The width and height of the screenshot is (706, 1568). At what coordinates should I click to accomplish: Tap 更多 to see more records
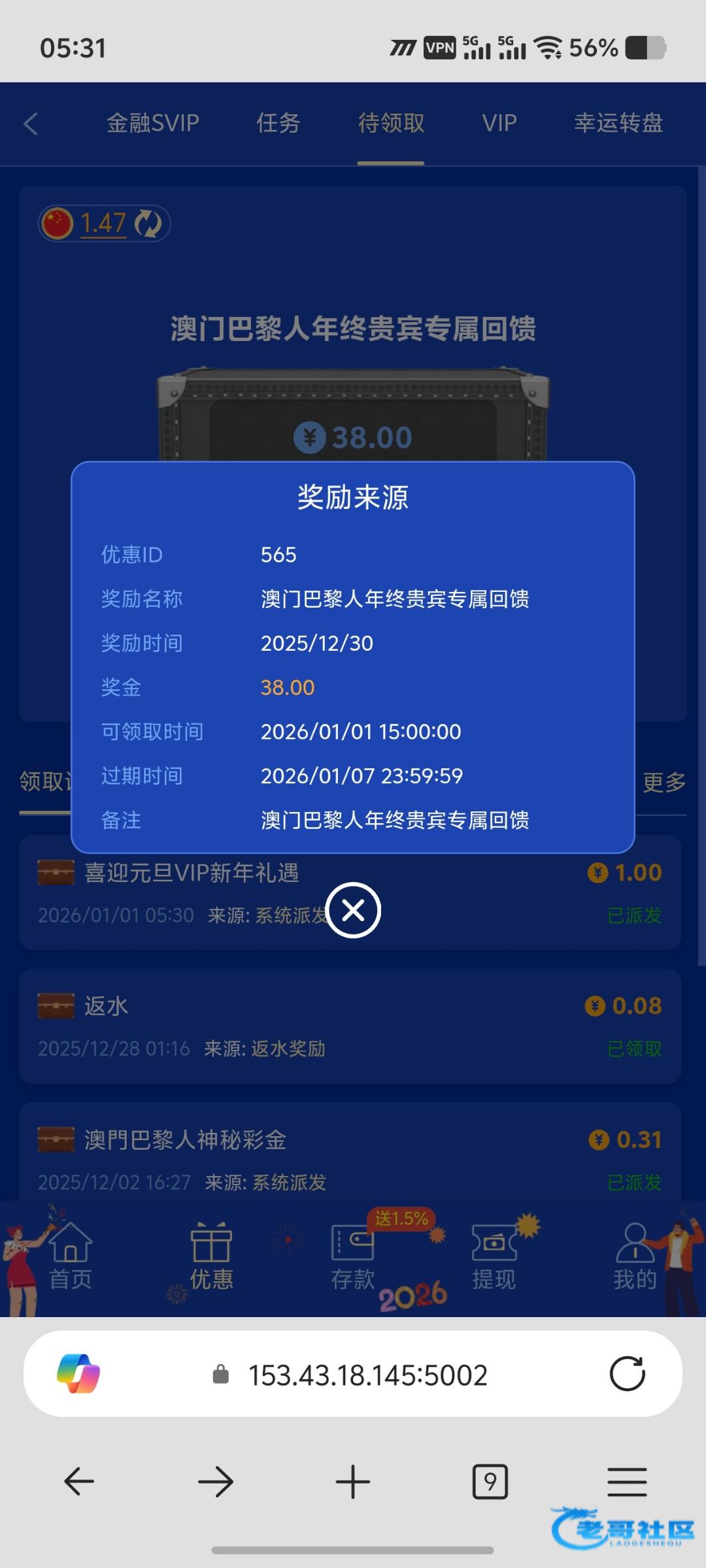(x=664, y=782)
